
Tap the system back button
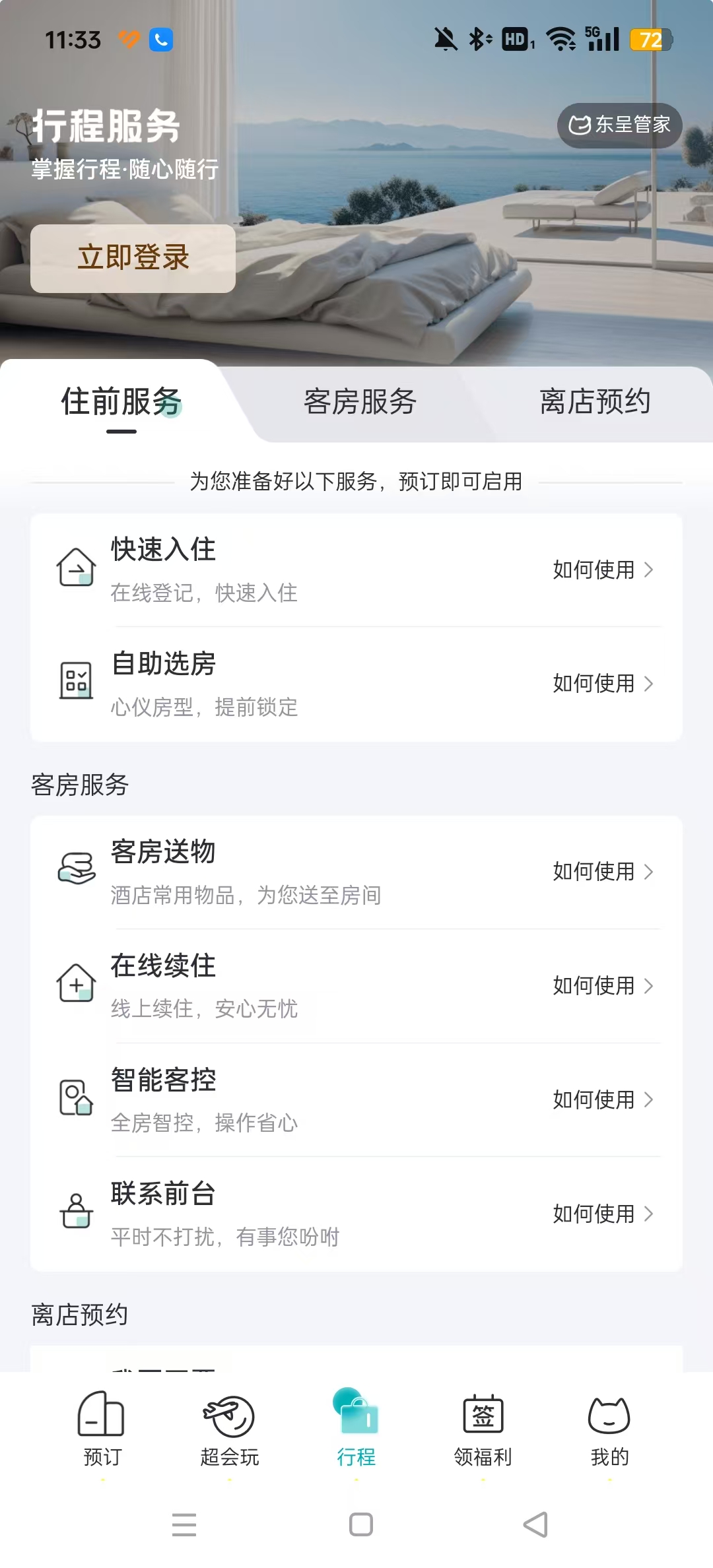click(x=535, y=1524)
